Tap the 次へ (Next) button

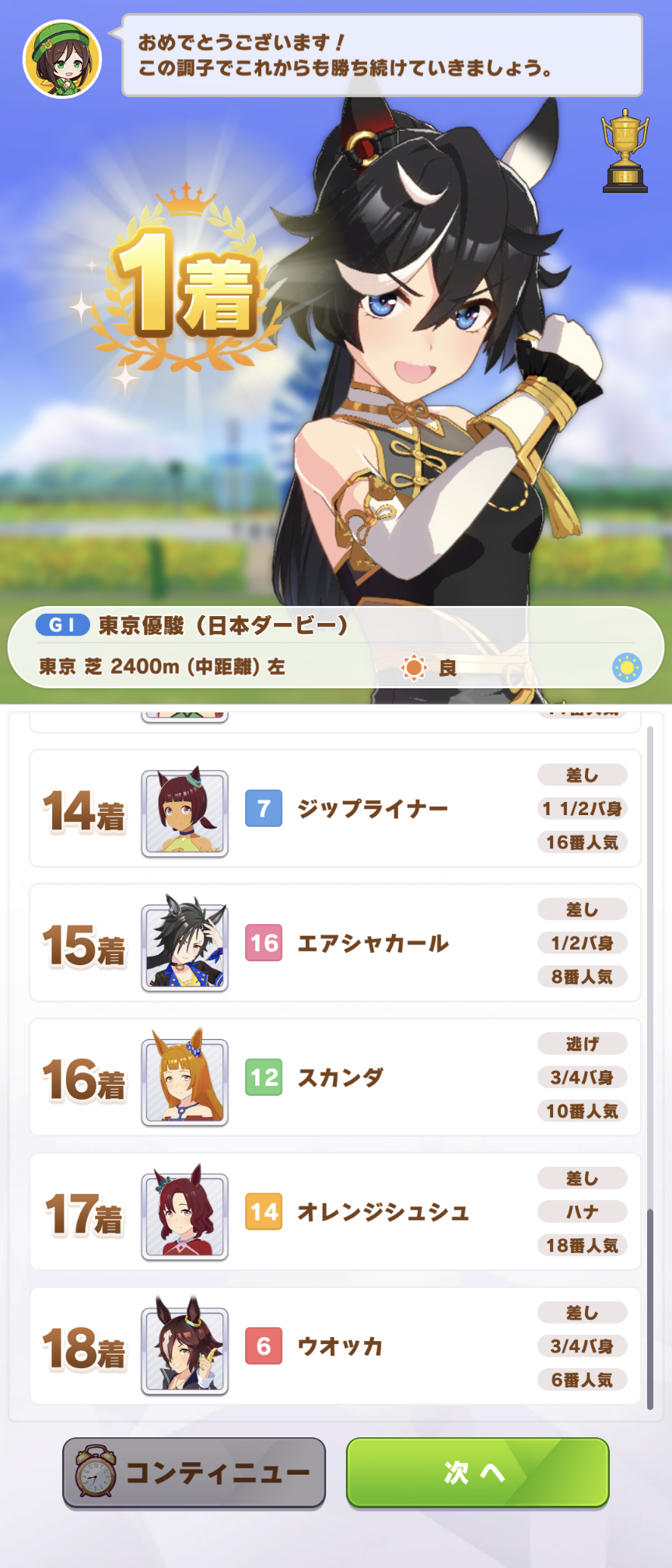[x=477, y=1472]
